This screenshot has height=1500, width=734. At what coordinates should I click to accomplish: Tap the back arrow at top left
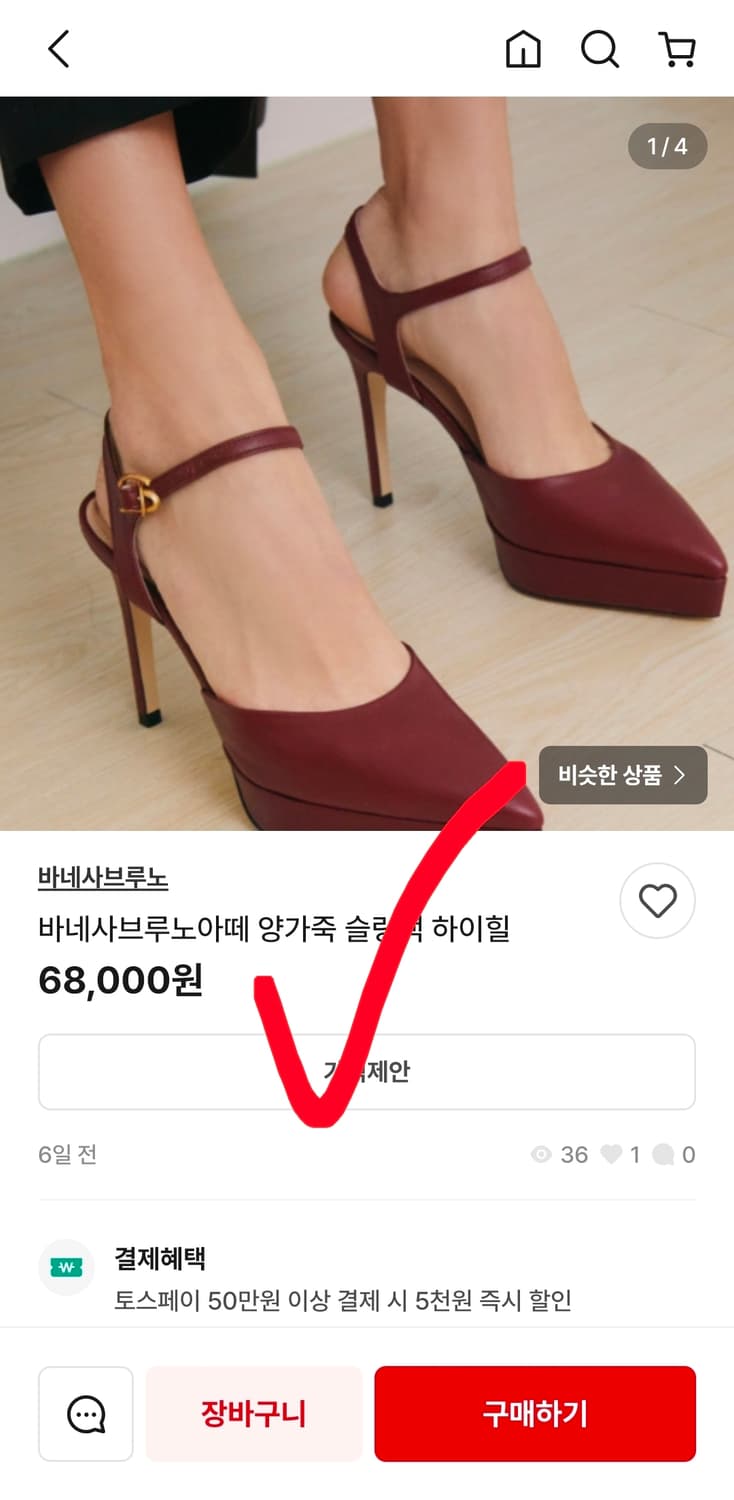tap(57, 47)
